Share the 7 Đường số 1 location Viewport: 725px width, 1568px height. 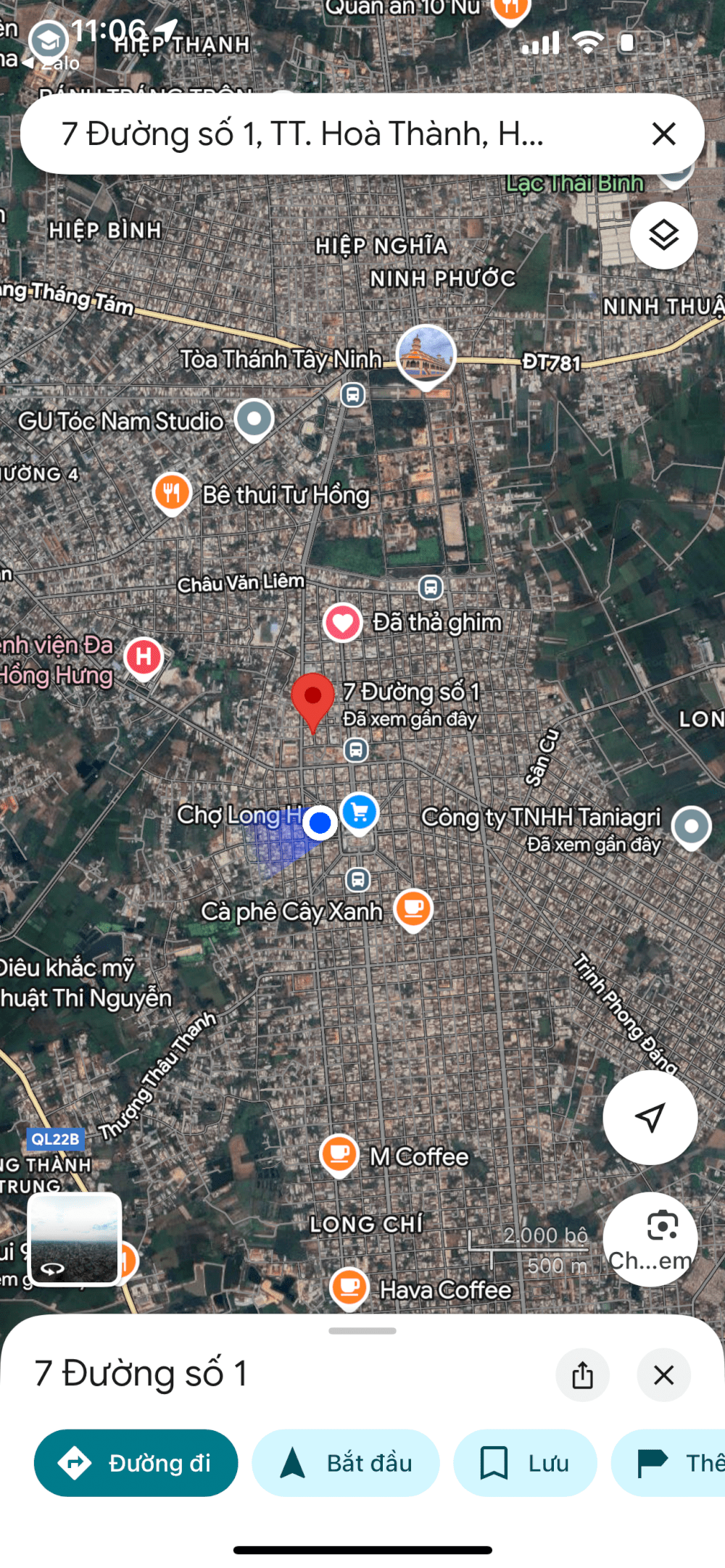[x=582, y=1374]
